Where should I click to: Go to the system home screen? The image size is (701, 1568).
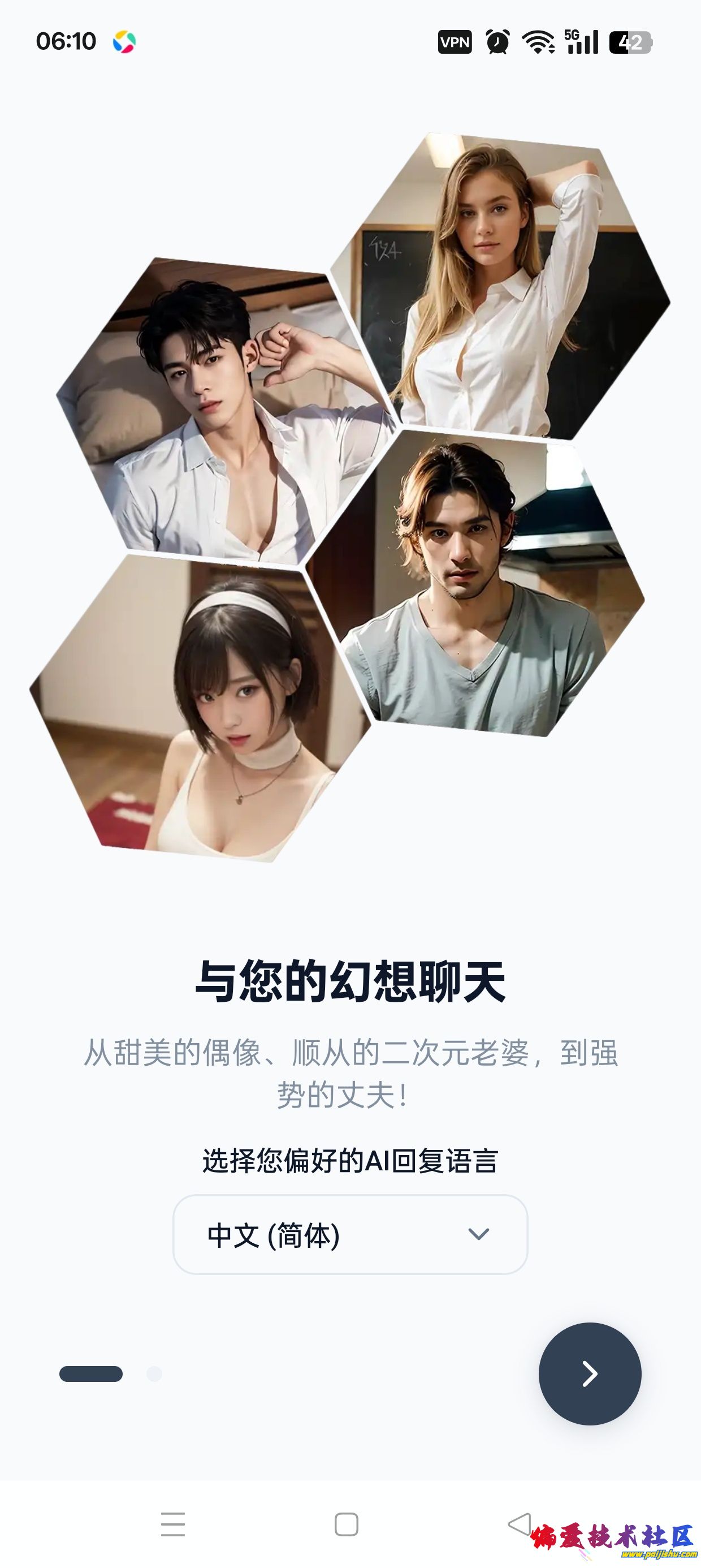tap(346, 1524)
